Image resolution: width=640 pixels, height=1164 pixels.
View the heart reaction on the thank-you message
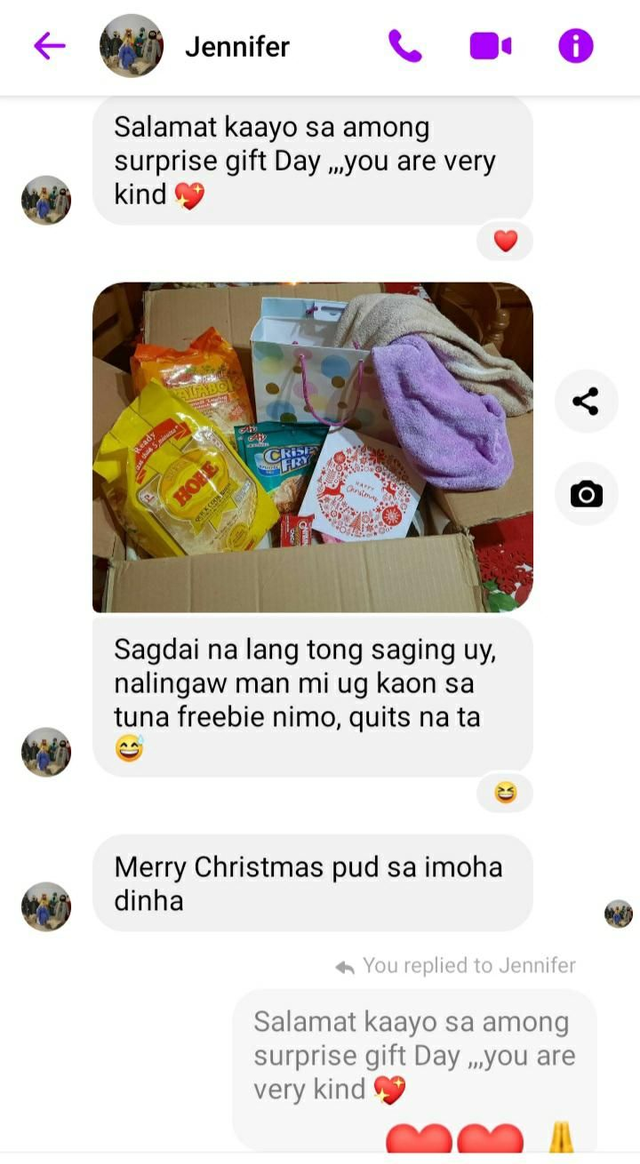tap(506, 241)
